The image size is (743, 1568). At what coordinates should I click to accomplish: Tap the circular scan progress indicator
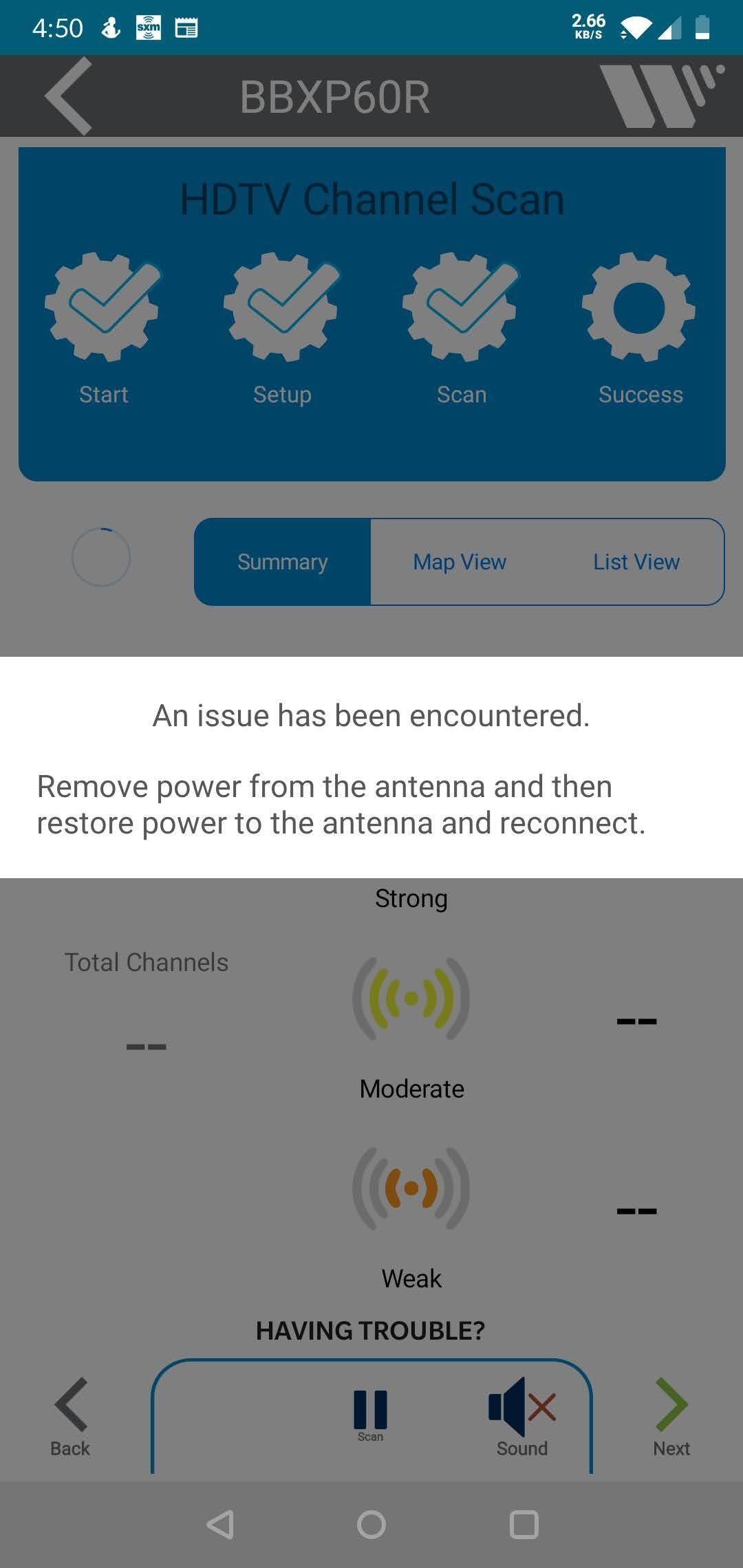pos(100,557)
